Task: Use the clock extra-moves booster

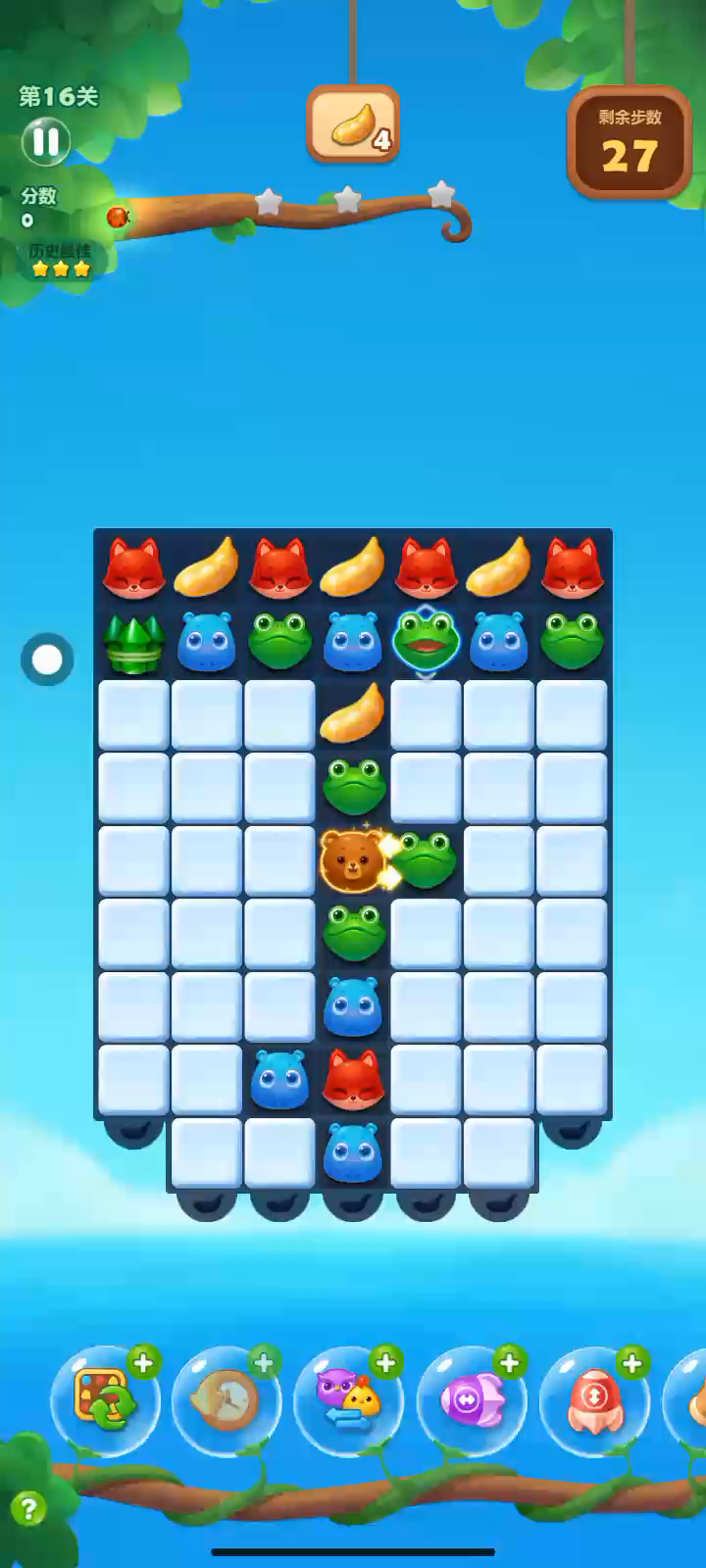Action: (227, 1400)
